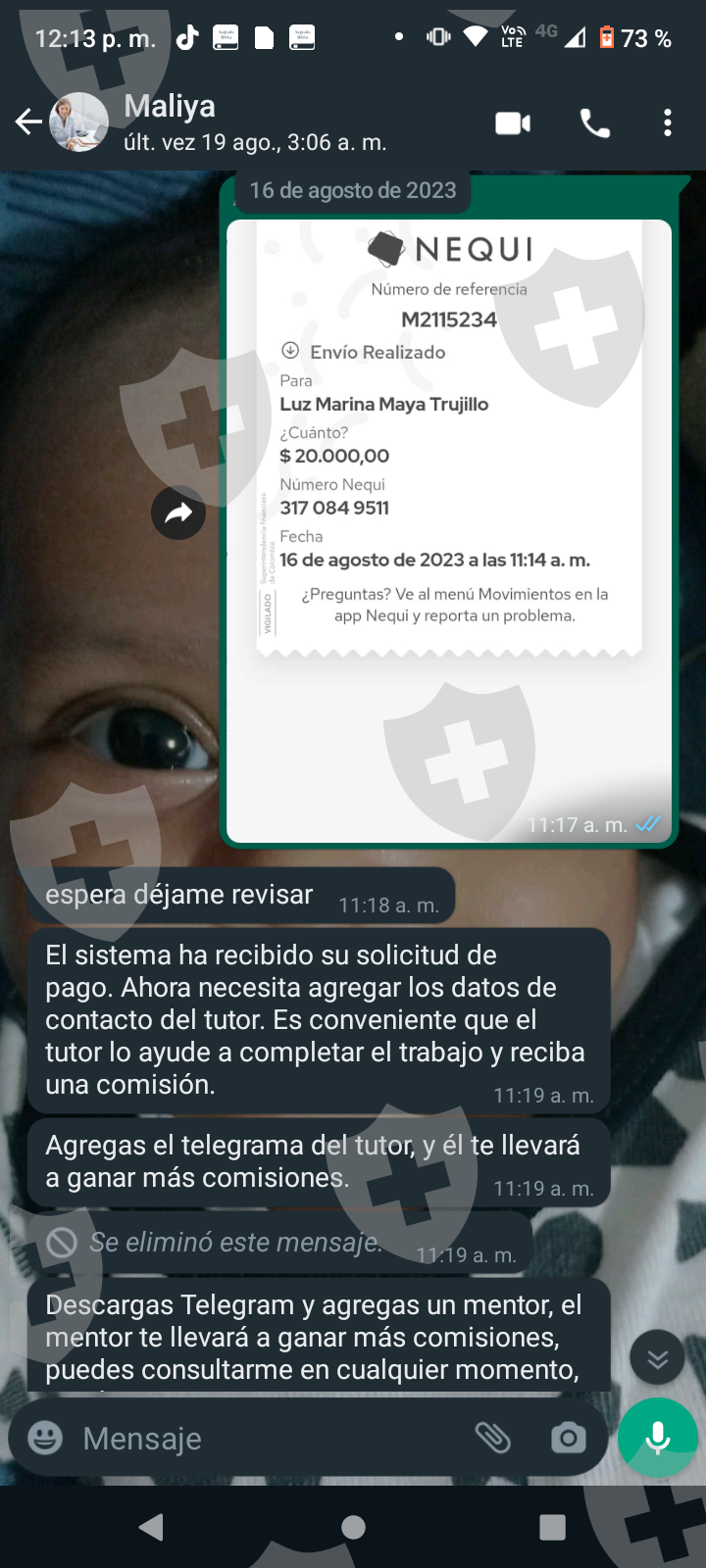The width and height of the screenshot is (706, 1568).
Task: Open the chat overflow menu
Action: pos(668,122)
